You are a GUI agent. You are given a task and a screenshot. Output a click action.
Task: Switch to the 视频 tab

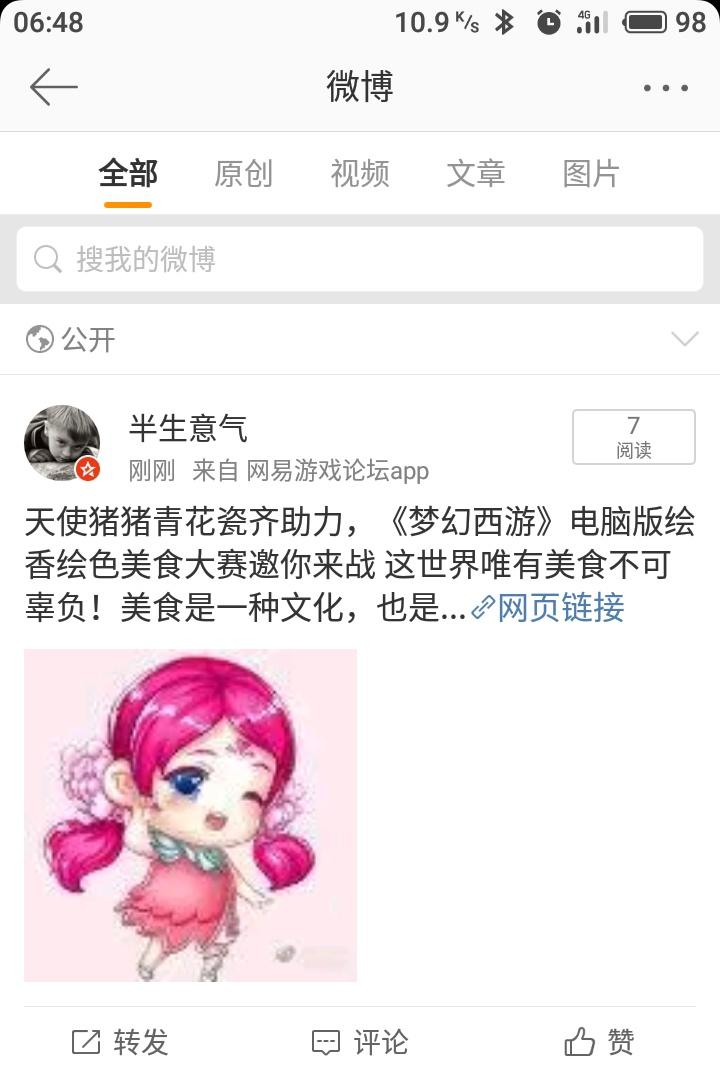pos(360,174)
